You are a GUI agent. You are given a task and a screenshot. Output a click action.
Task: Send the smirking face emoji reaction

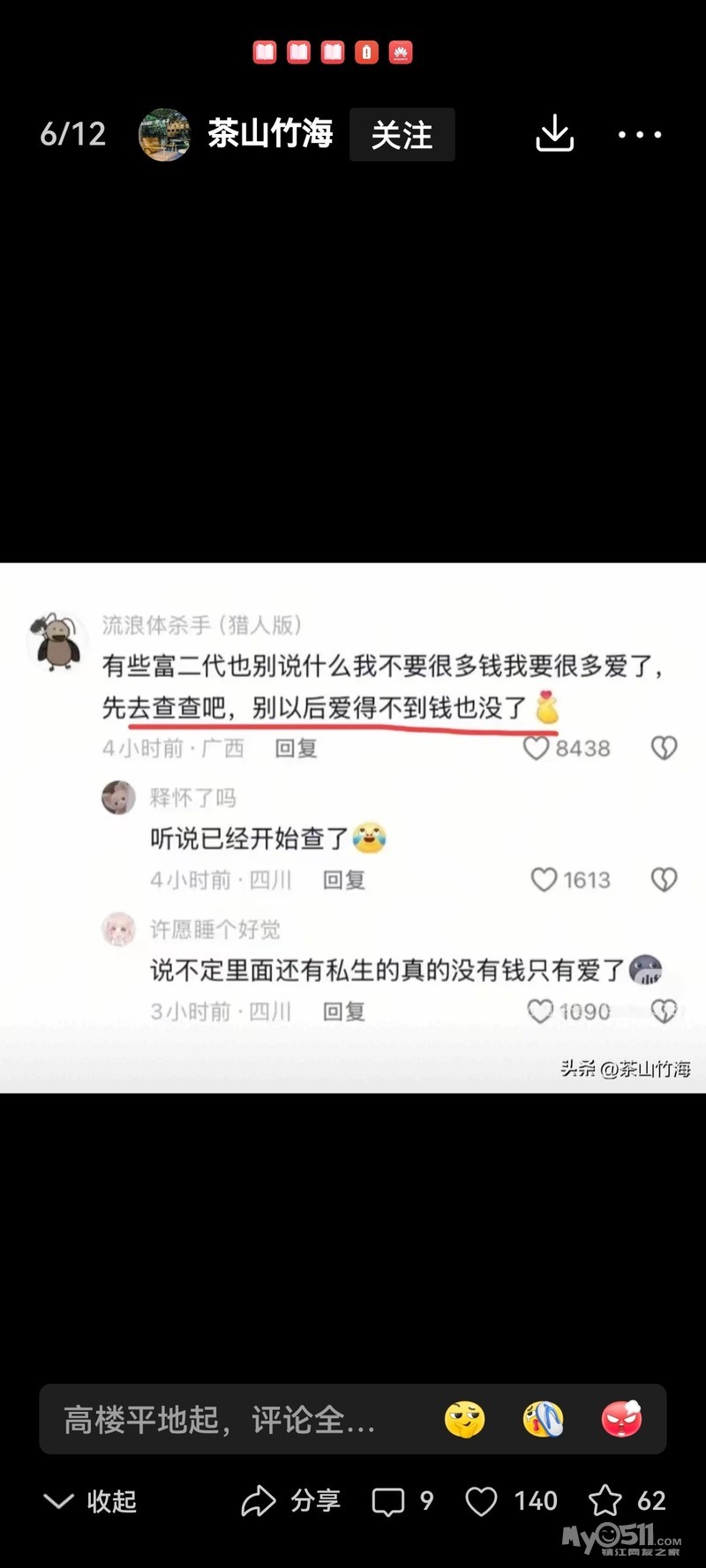465,1419
